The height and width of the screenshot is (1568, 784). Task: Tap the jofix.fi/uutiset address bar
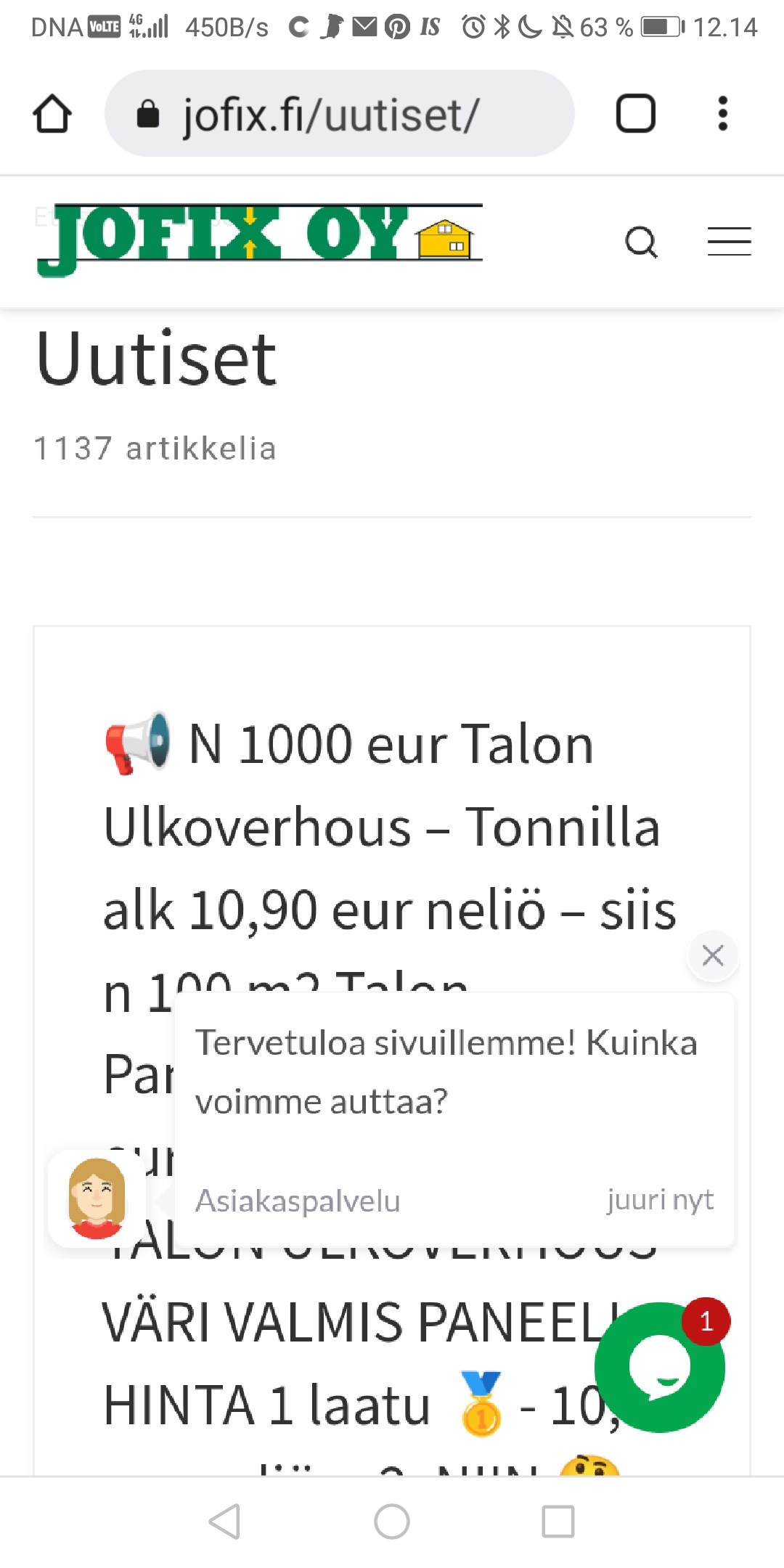click(x=340, y=114)
